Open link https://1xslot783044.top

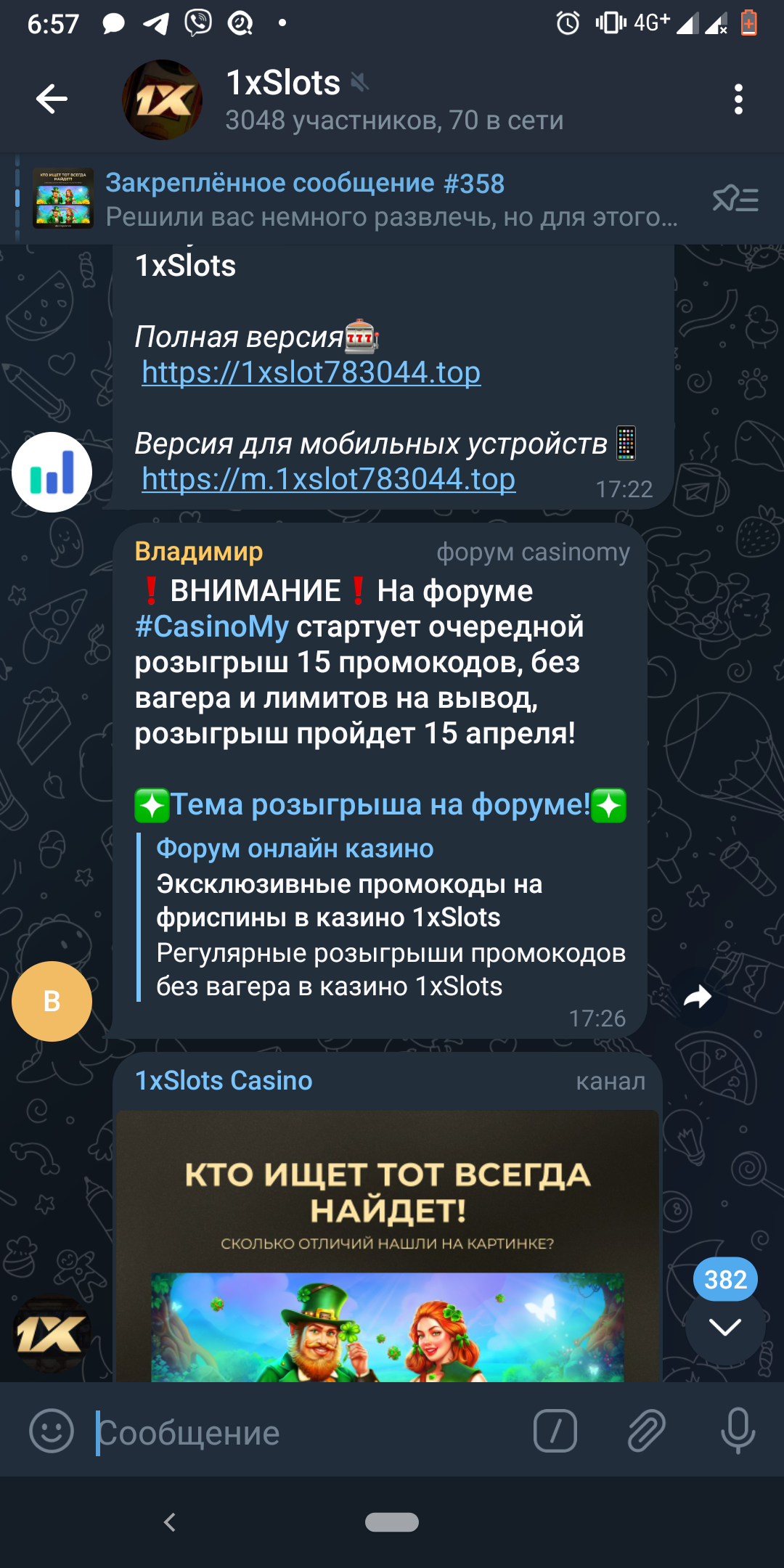311,372
